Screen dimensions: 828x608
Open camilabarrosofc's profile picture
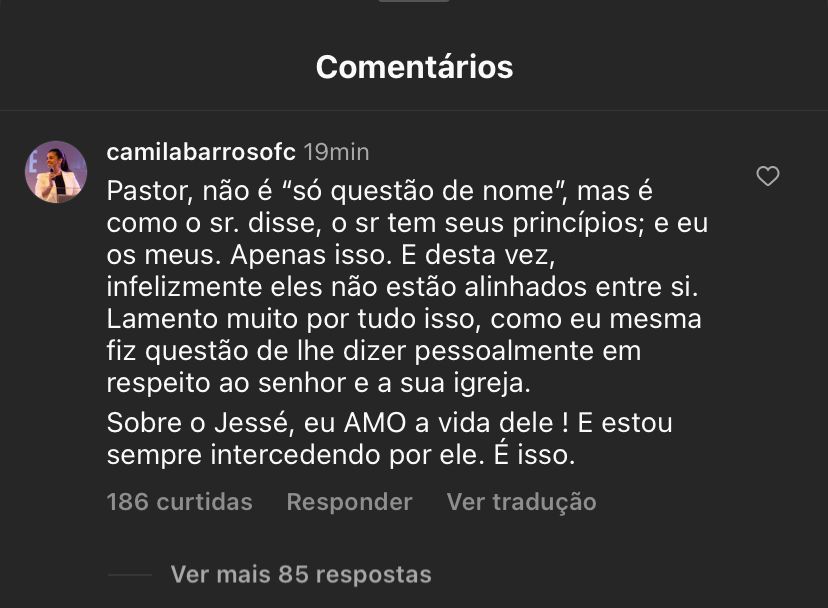pyautogui.click(x=56, y=172)
